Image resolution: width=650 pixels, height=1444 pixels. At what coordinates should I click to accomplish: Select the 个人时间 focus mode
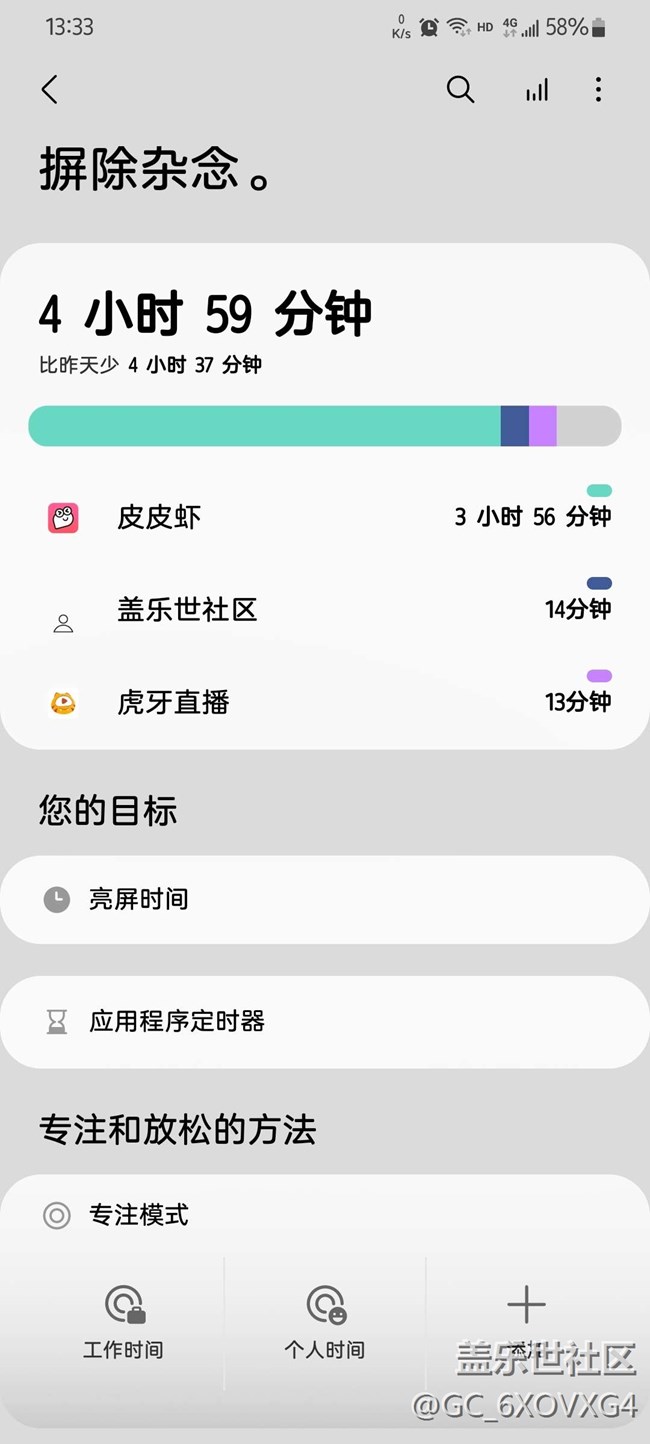point(325,1322)
